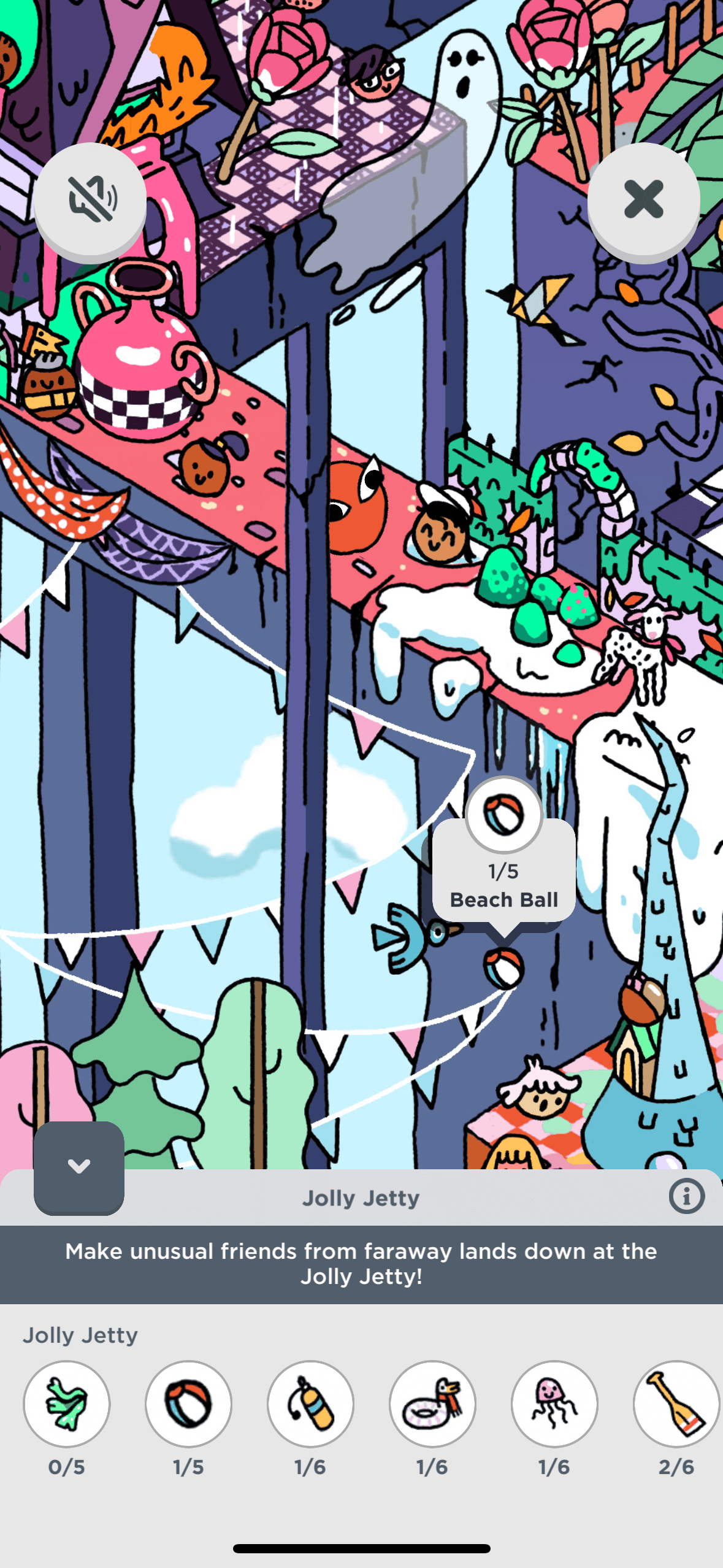The image size is (723, 1568).
Task: Select the duck float ring item
Action: click(x=432, y=1404)
